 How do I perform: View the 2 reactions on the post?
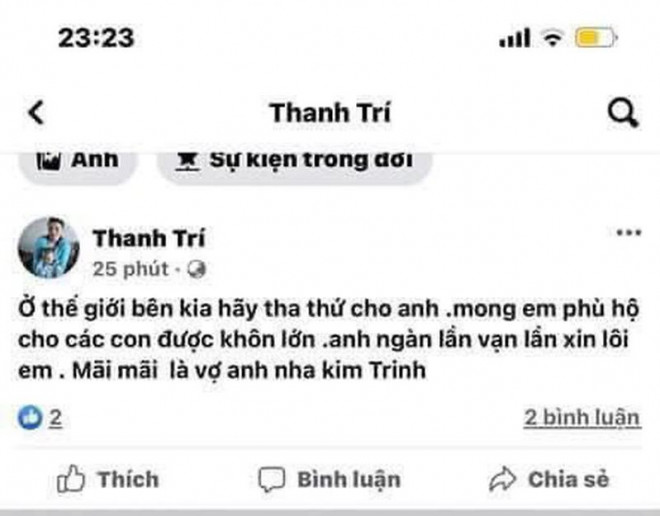(x=40, y=418)
